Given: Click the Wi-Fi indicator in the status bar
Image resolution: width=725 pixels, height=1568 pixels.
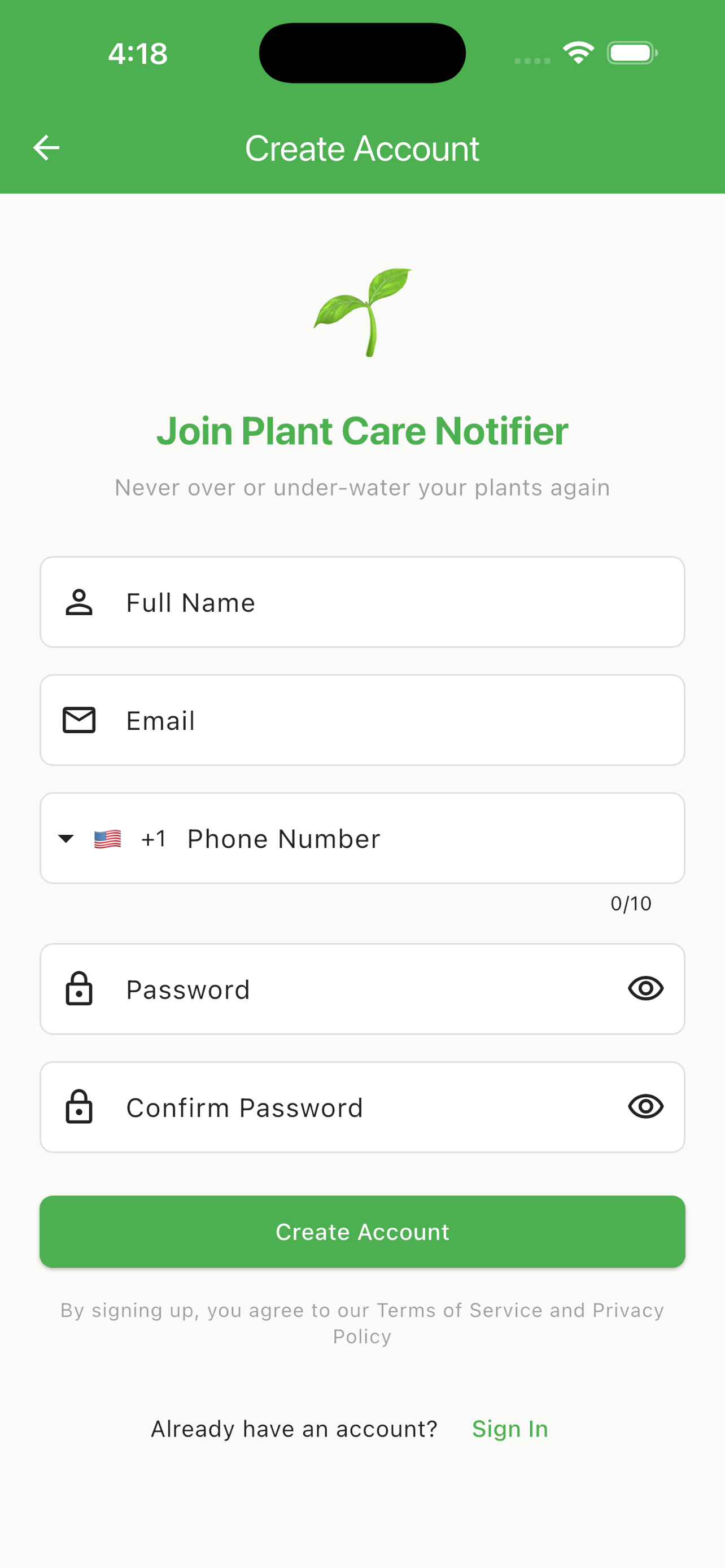Looking at the screenshot, I should [x=578, y=52].
